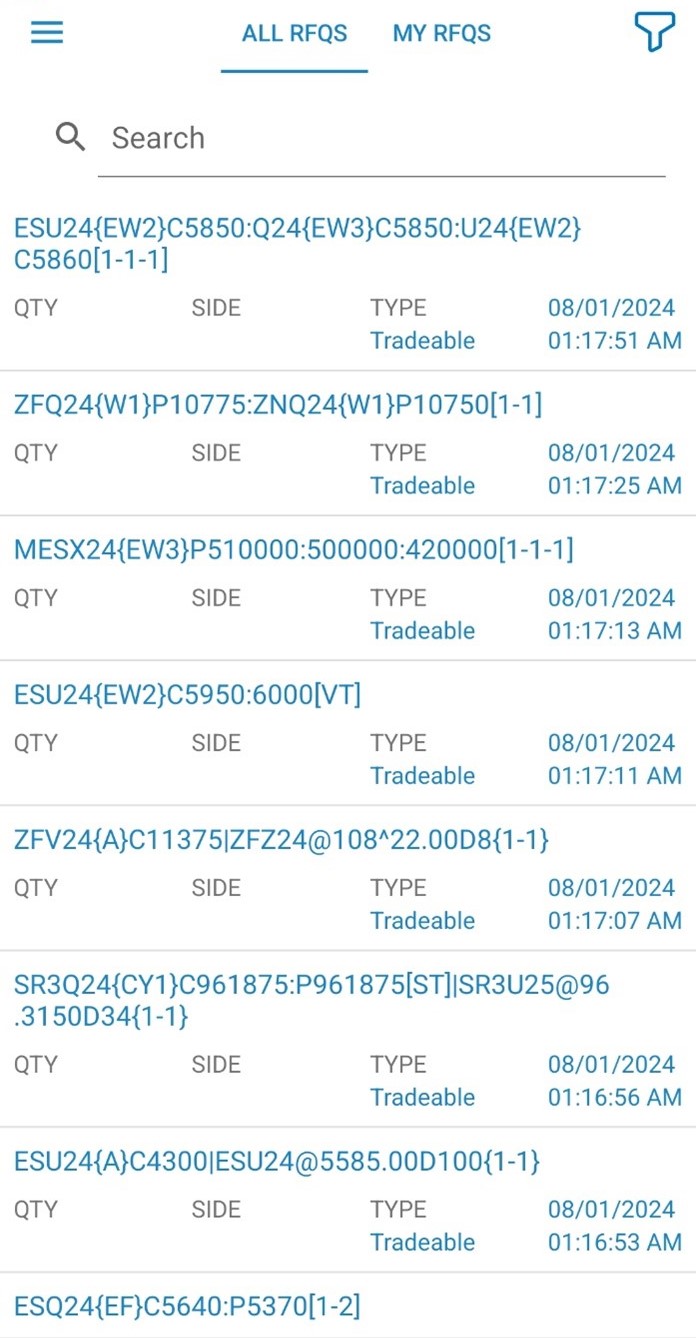Open the filter funnel icon

[x=655, y=33]
